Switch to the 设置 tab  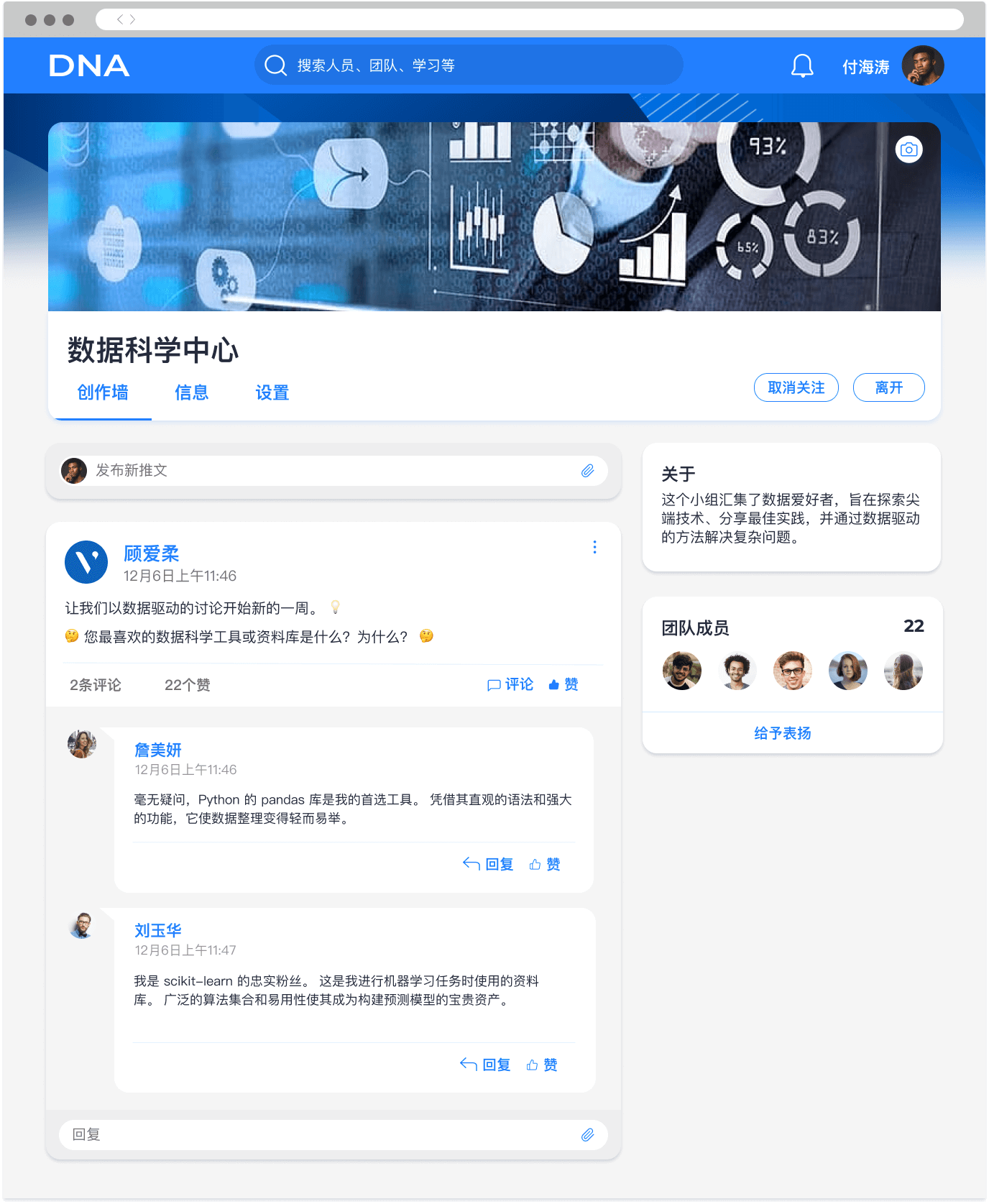(x=272, y=392)
